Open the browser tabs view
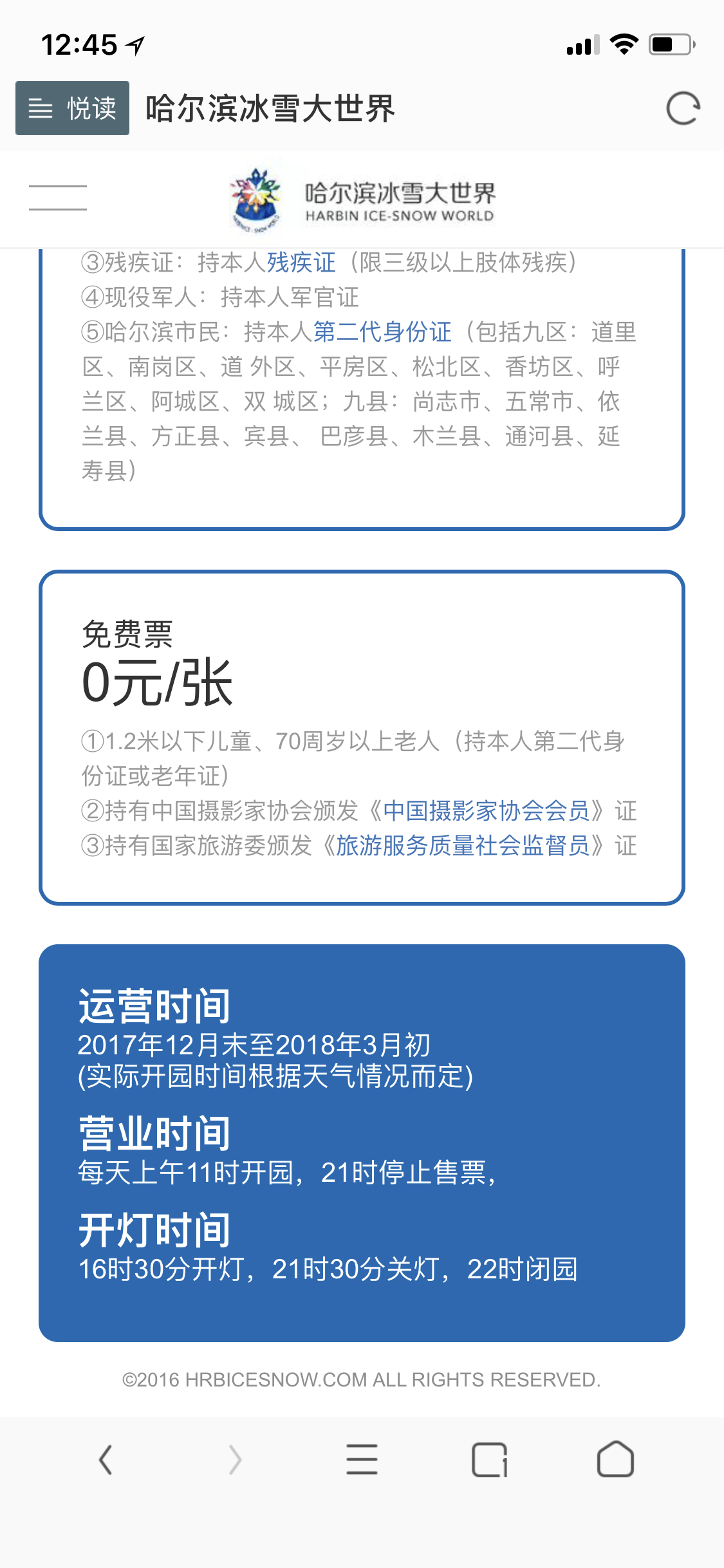 [x=490, y=1460]
